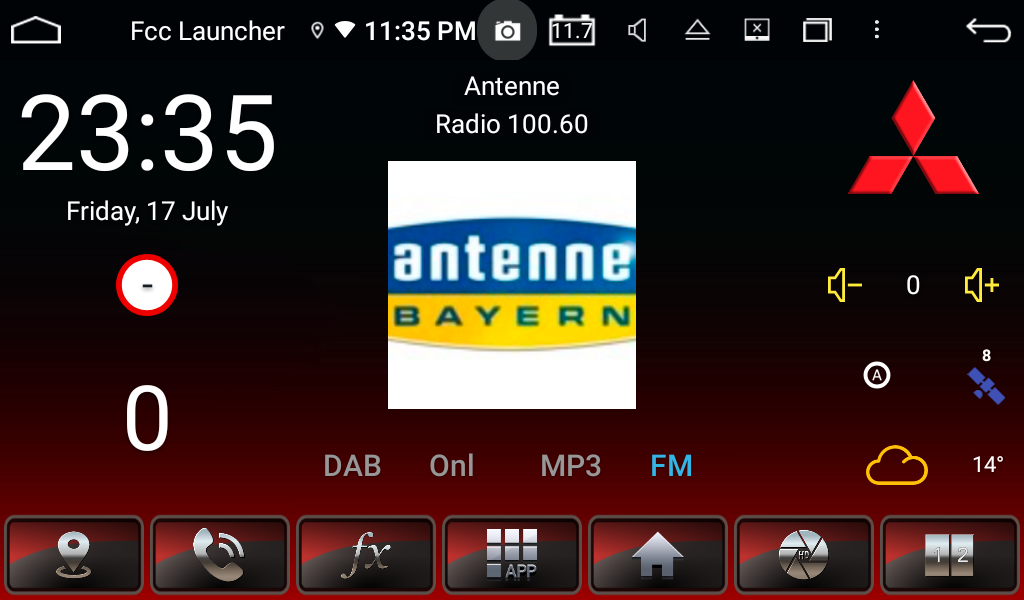Open the HD camera shutter button
1024x600 pixels.
pos(804,555)
